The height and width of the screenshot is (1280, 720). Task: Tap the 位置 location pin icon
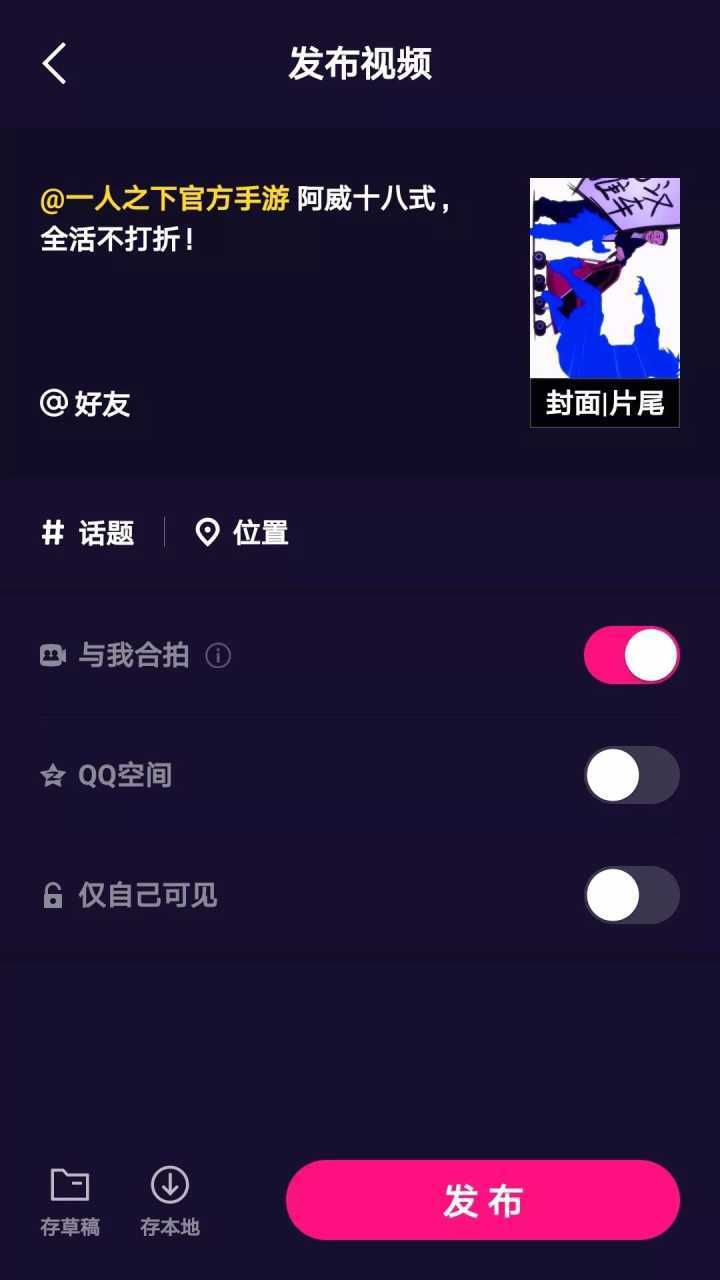[208, 531]
